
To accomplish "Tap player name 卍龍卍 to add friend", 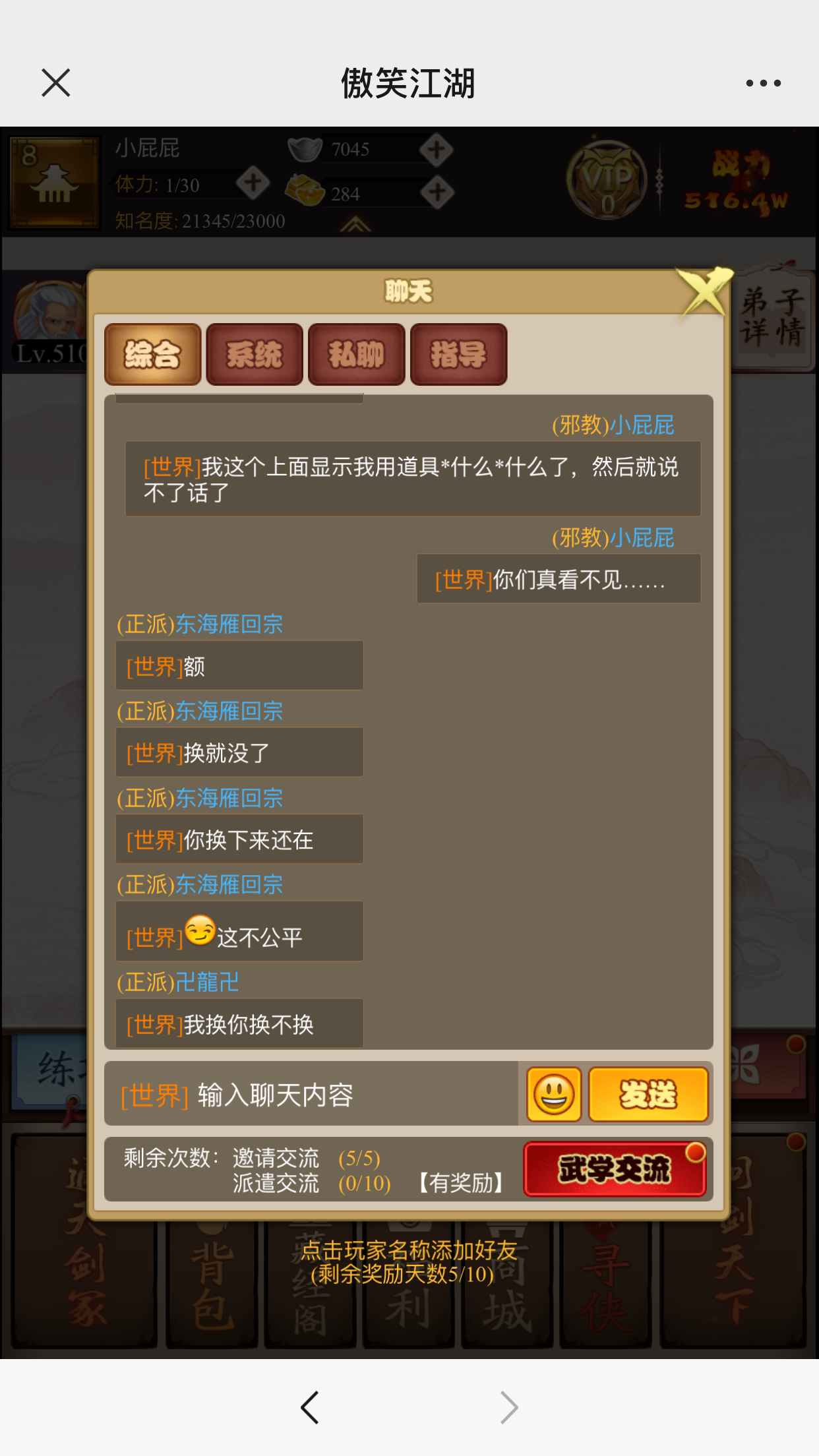I will (x=206, y=983).
